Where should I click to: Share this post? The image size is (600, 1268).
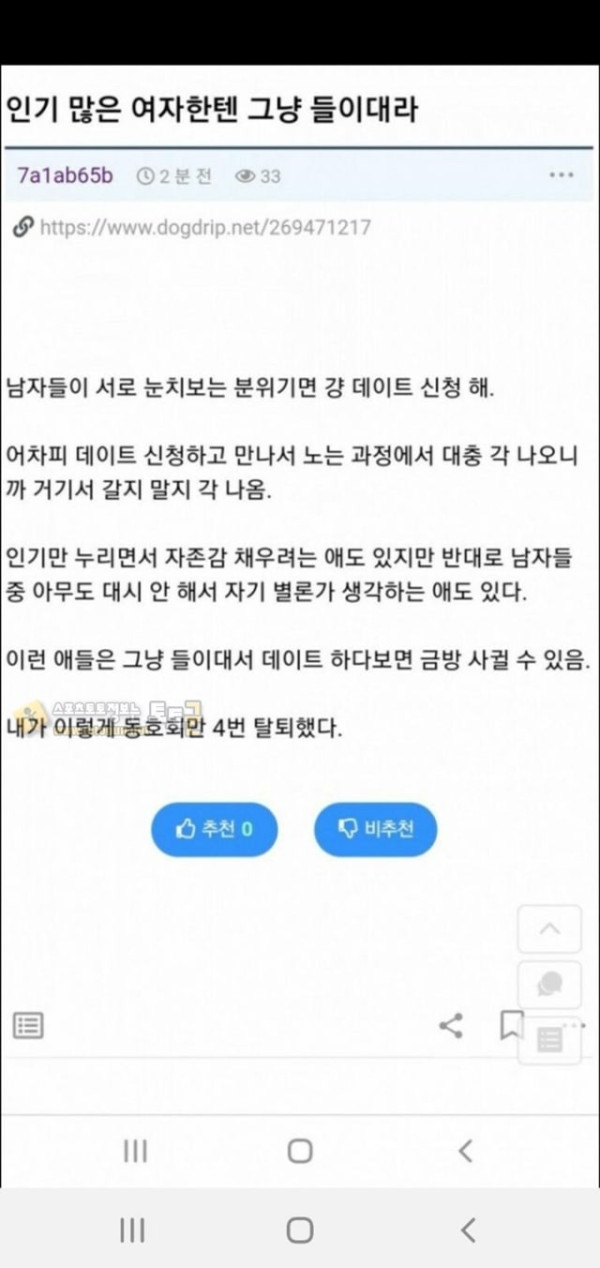[451, 1025]
